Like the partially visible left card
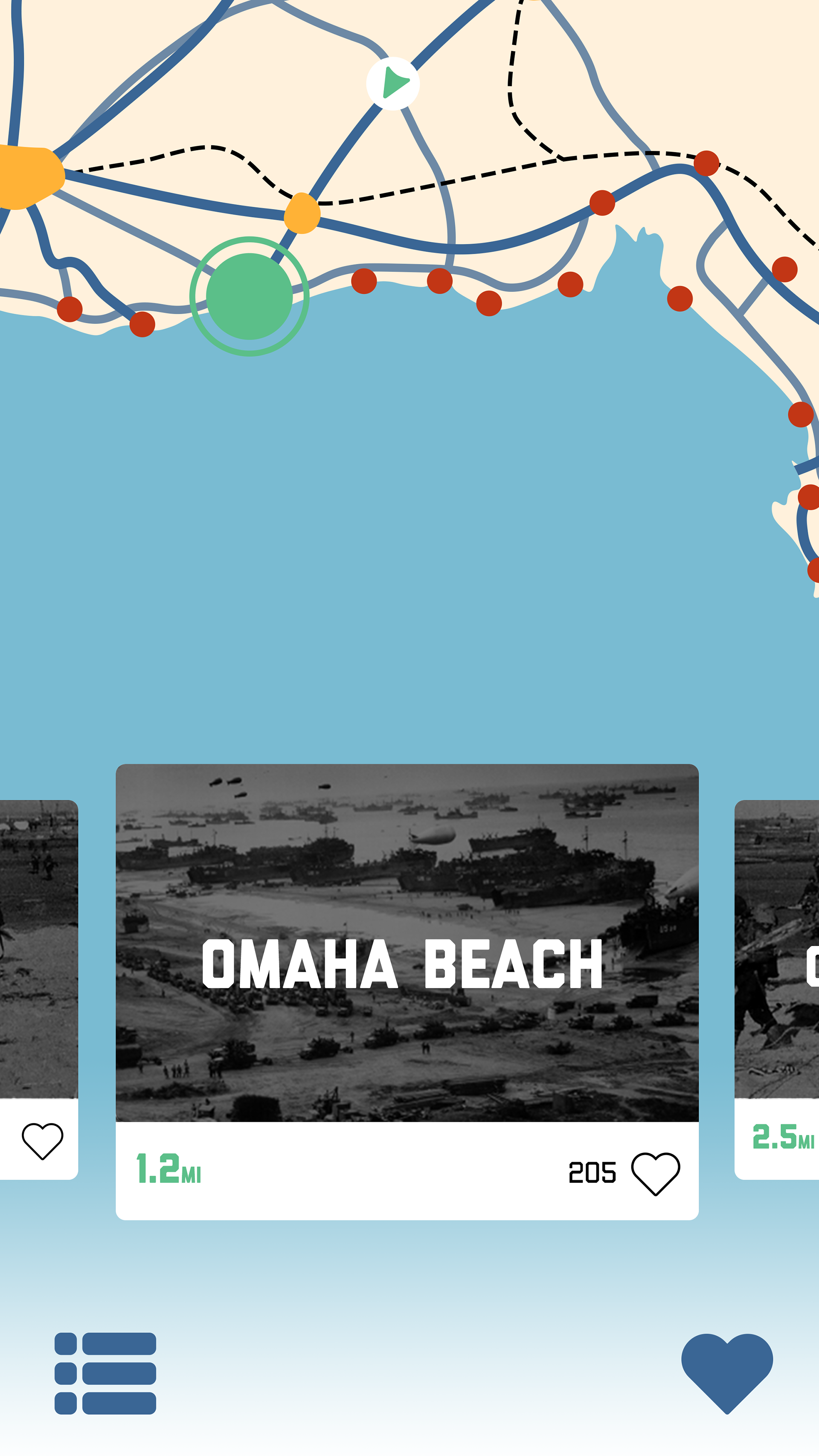This screenshot has width=819, height=1456. 42,1141
